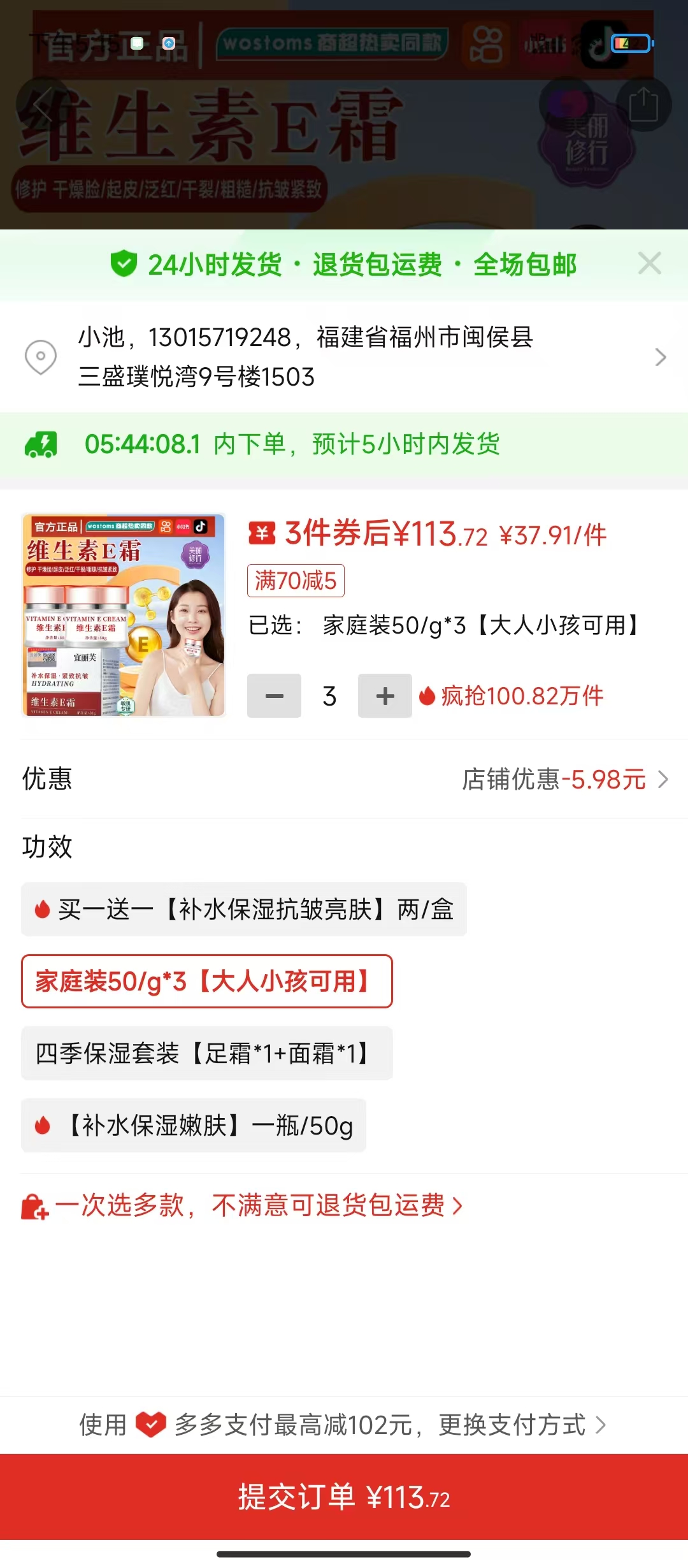
Task: Share this product via the share icon
Action: [643, 105]
